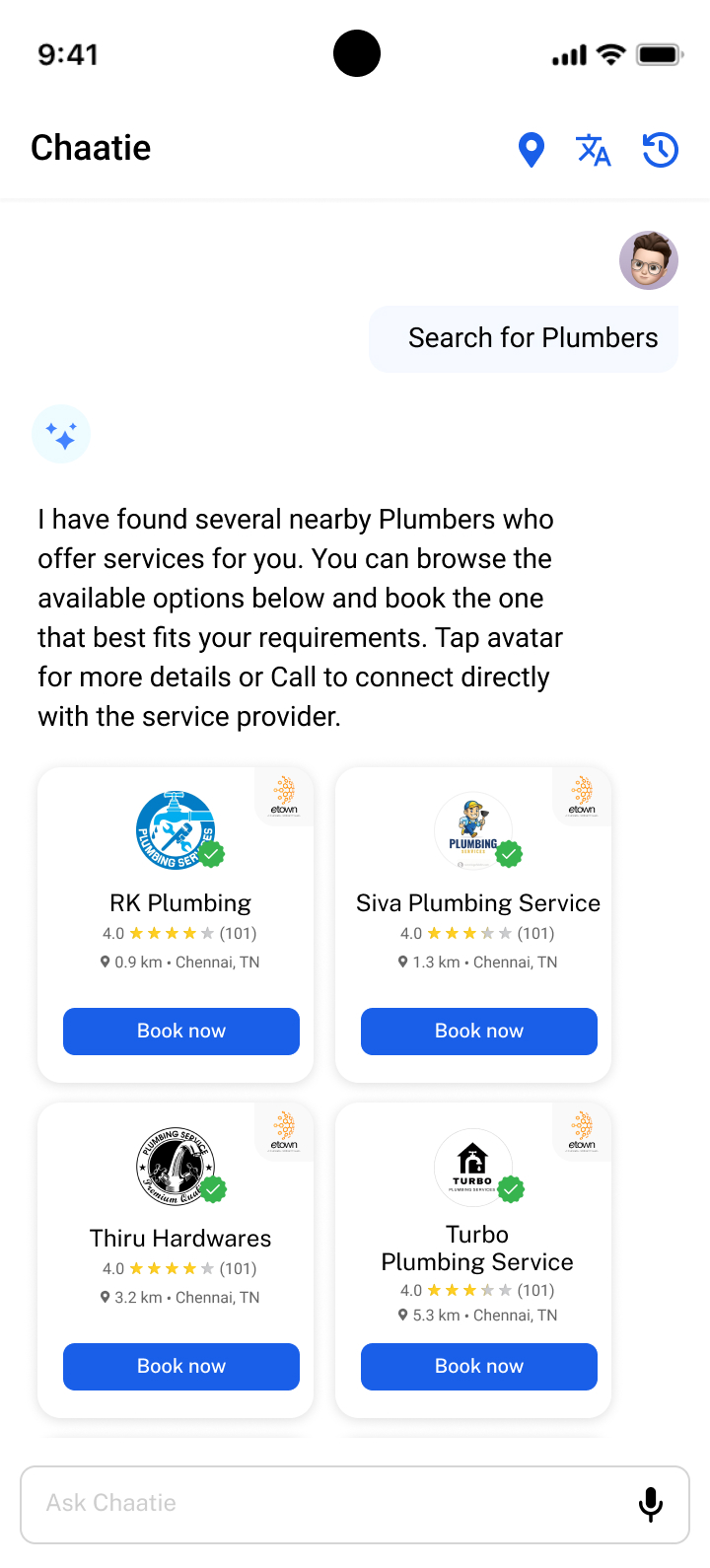The height and width of the screenshot is (1568, 710).
Task: Open the language translate option
Action: tap(594, 150)
